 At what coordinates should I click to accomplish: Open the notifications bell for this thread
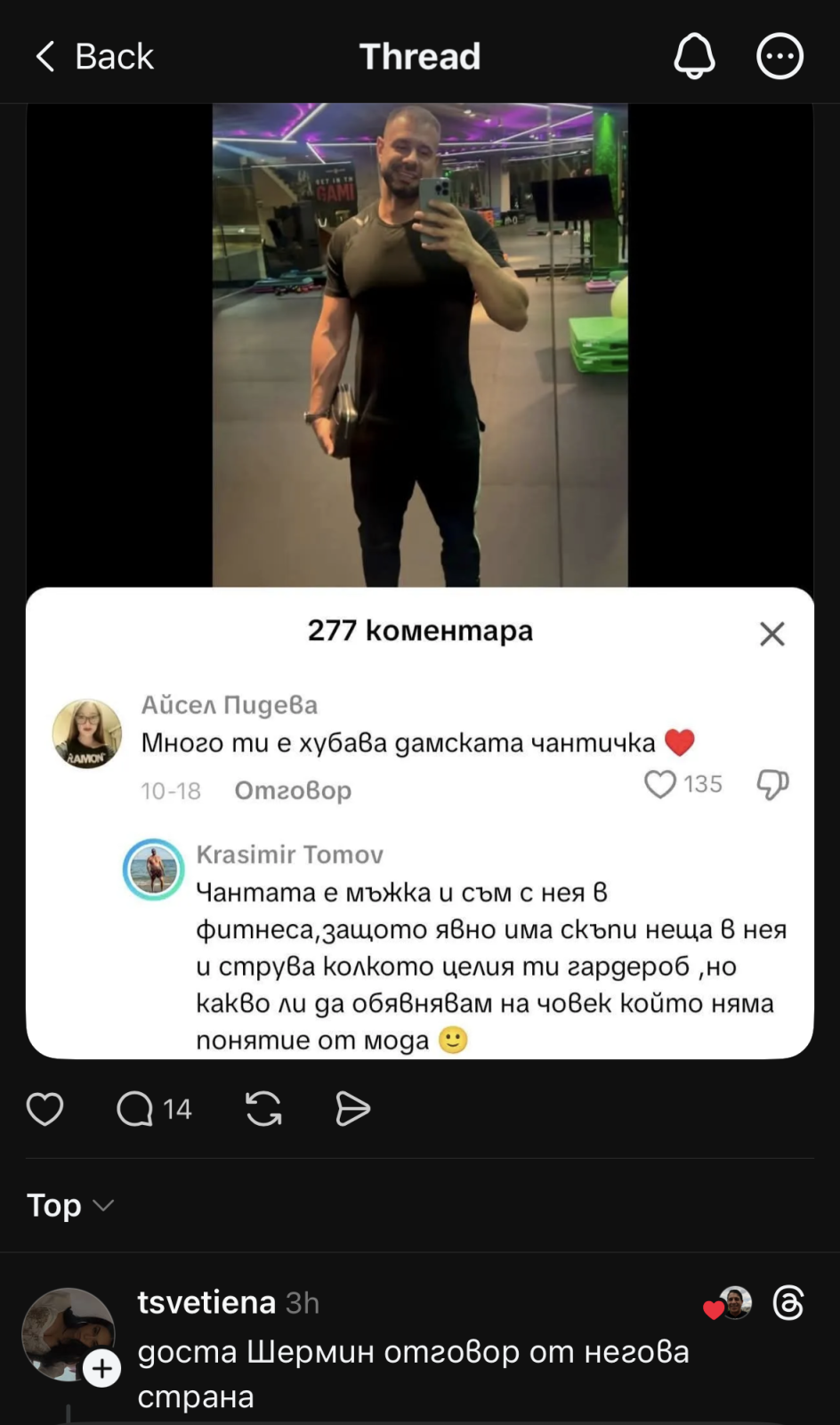click(694, 56)
